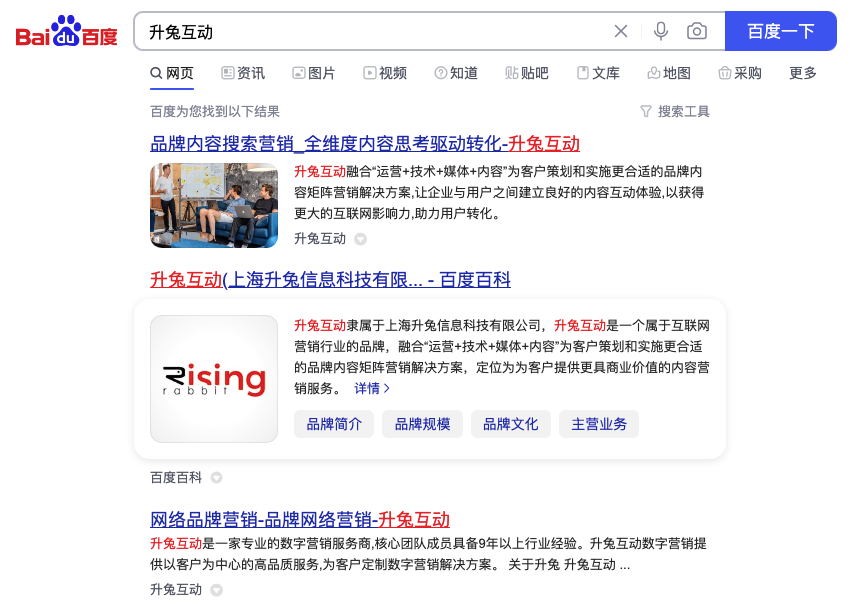The width and height of the screenshot is (856, 611).
Task: Focus the search field containing 升兔互动
Action: point(370,31)
